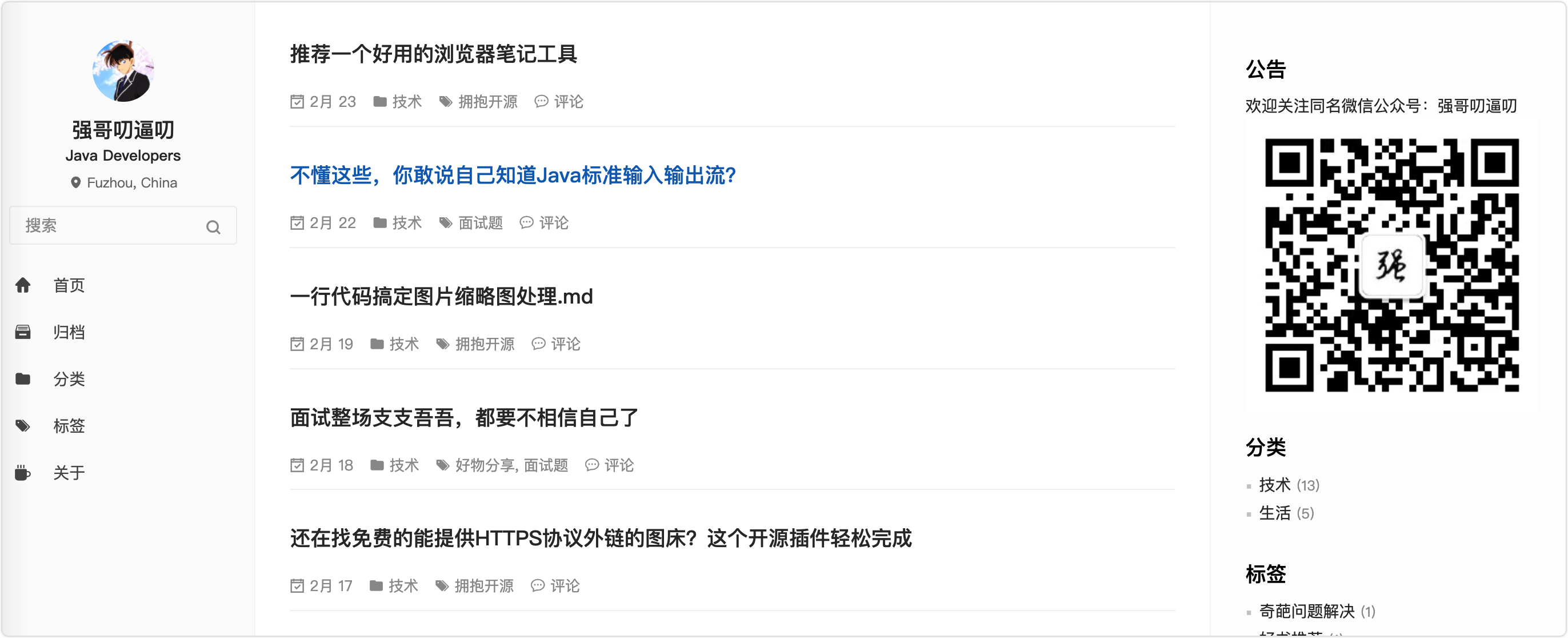Read 面试整场支支吾吾 article
Image resolution: width=1568 pixels, height=638 pixels.
[x=464, y=418]
